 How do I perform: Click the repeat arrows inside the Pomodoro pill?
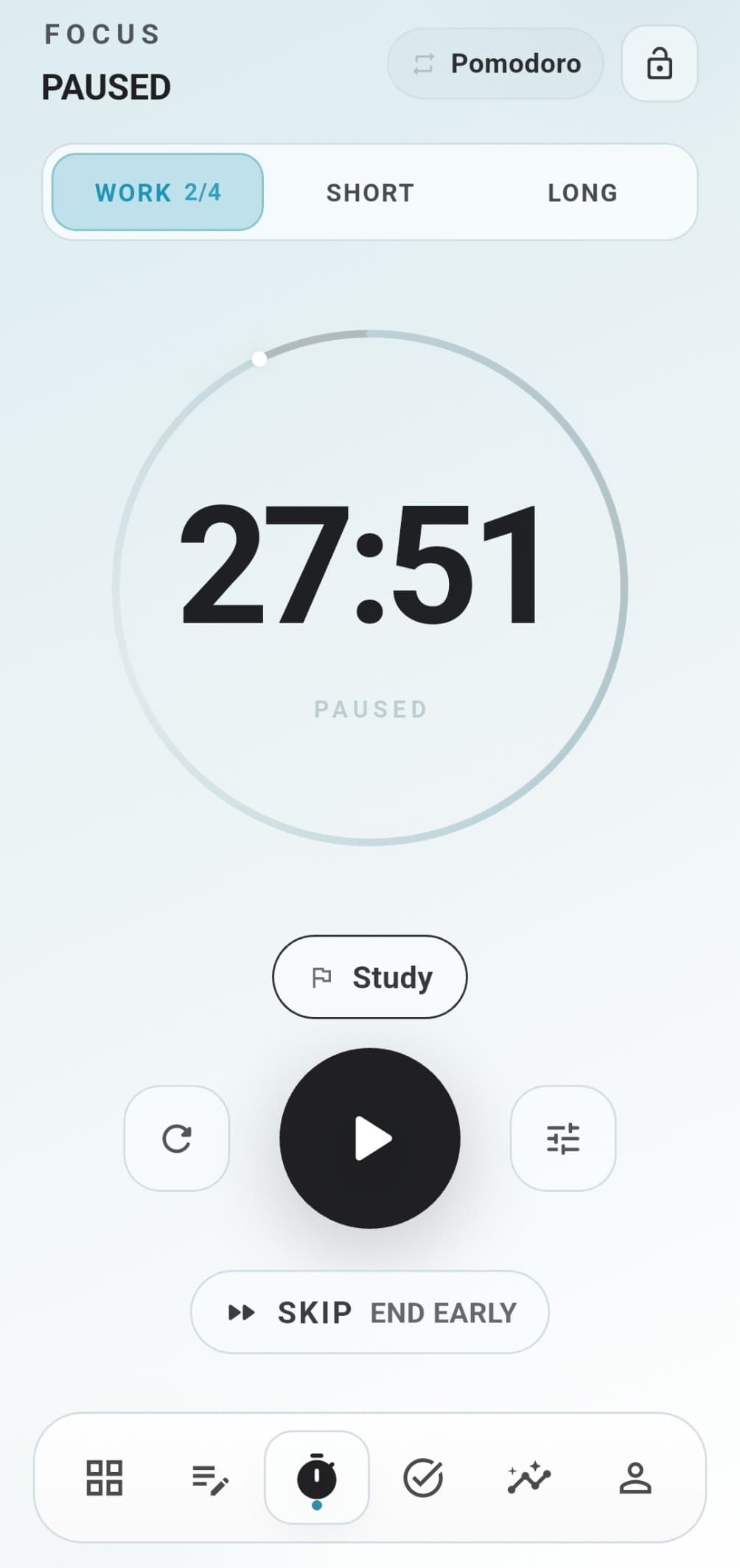click(x=422, y=63)
